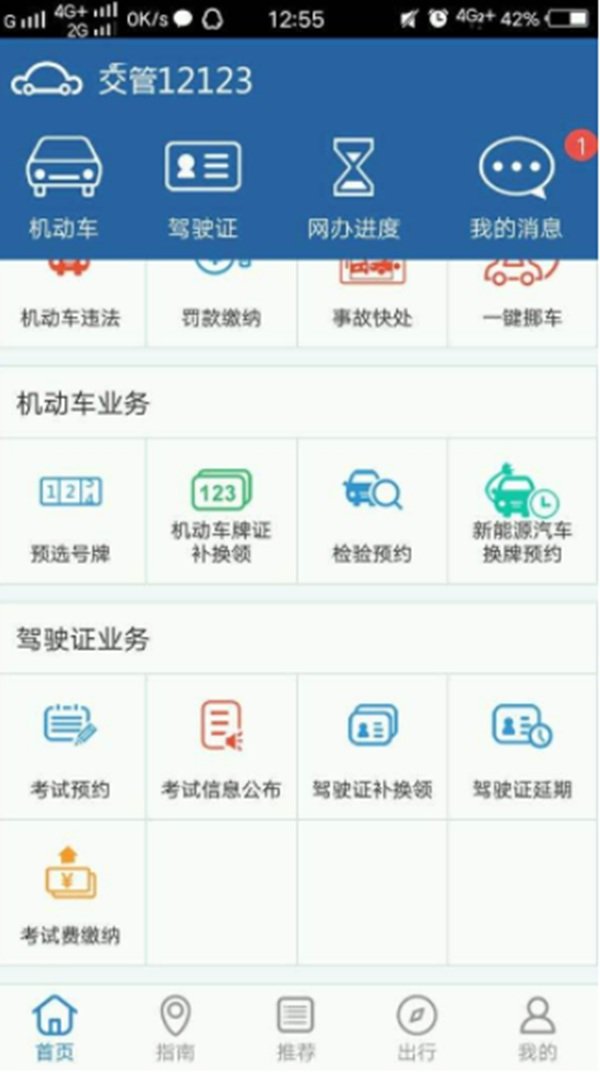Check 网办进度 progress
The height and width of the screenshot is (1091, 600).
coord(353,190)
